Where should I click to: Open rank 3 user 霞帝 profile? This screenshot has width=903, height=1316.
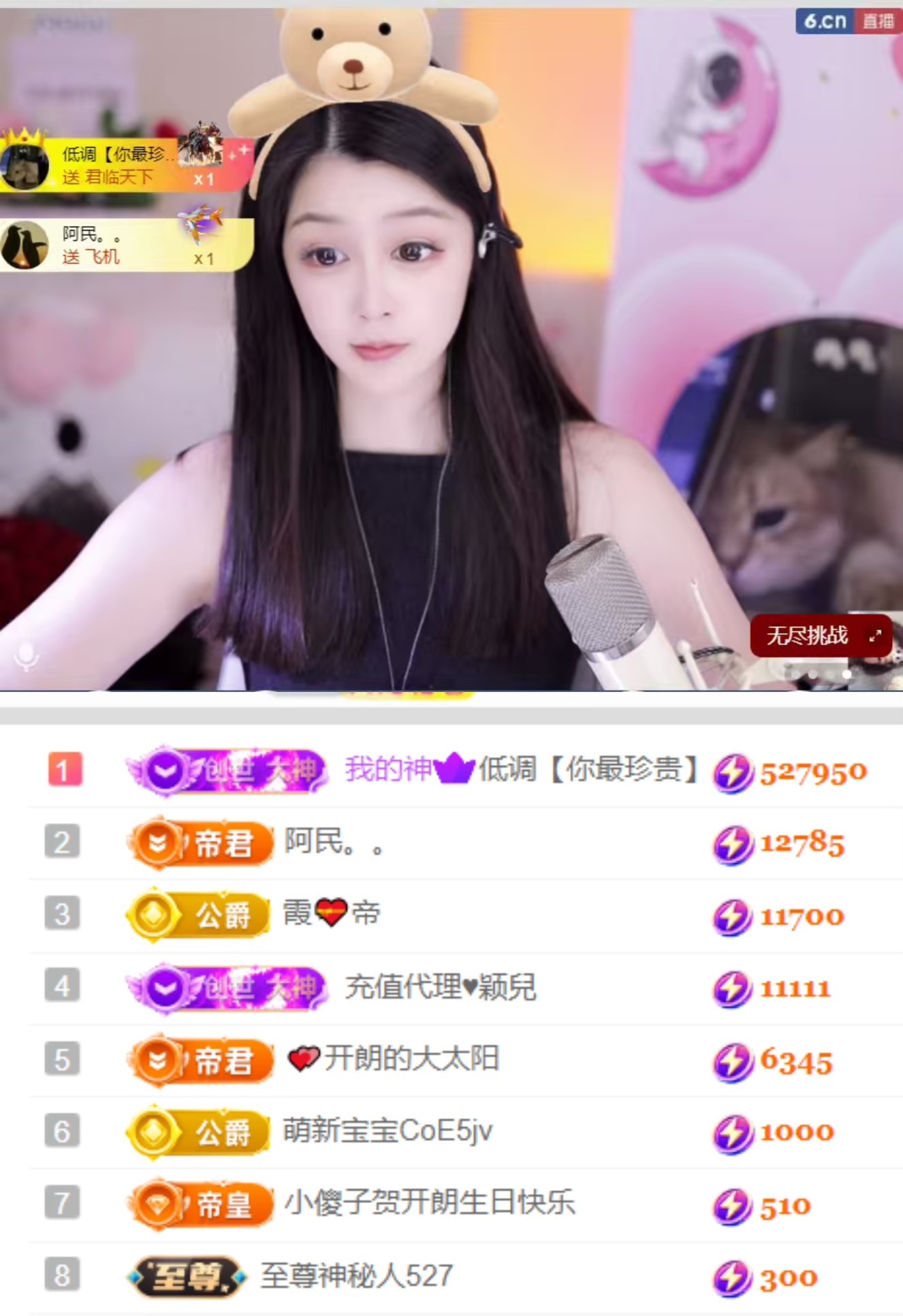[332, 913]
